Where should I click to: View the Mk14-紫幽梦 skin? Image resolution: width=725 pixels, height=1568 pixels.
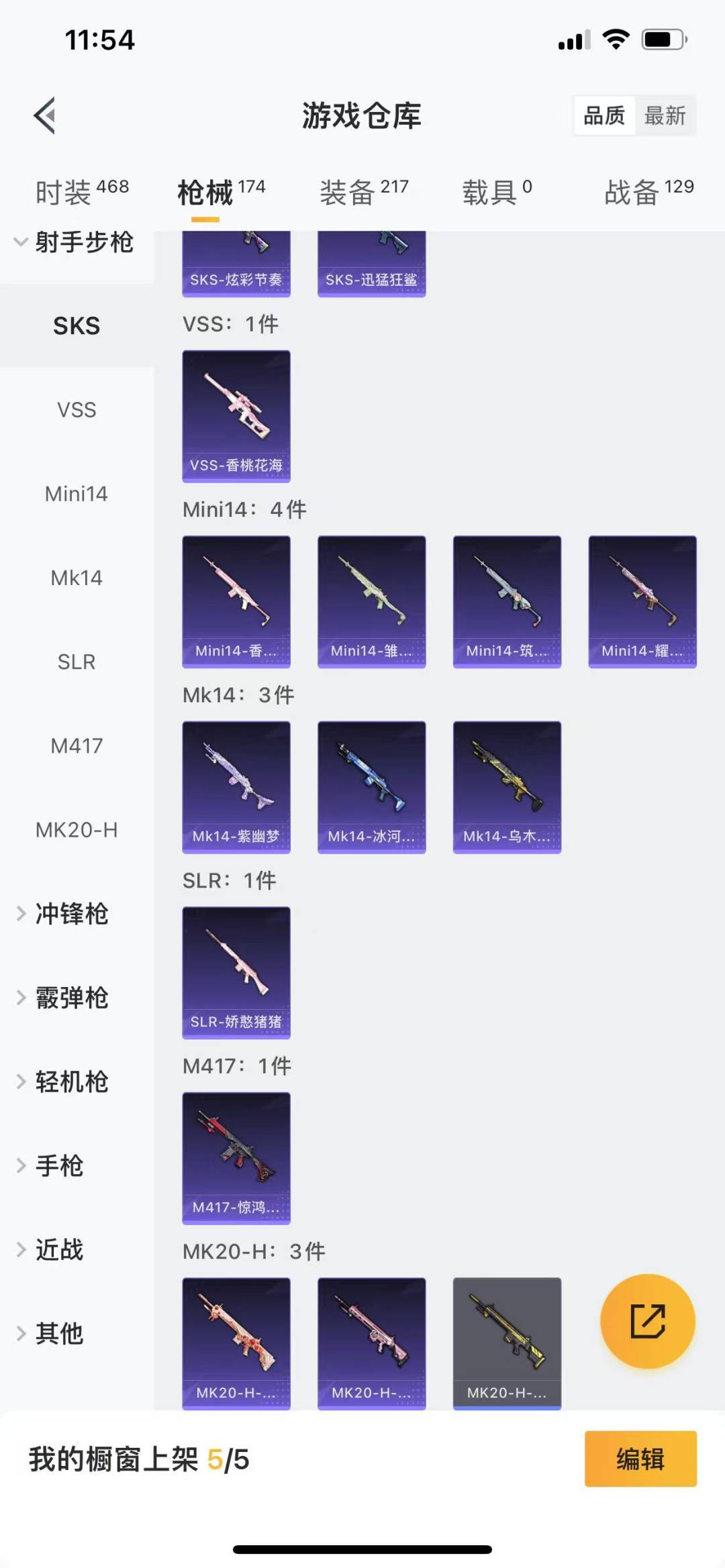tap(236, 787)
